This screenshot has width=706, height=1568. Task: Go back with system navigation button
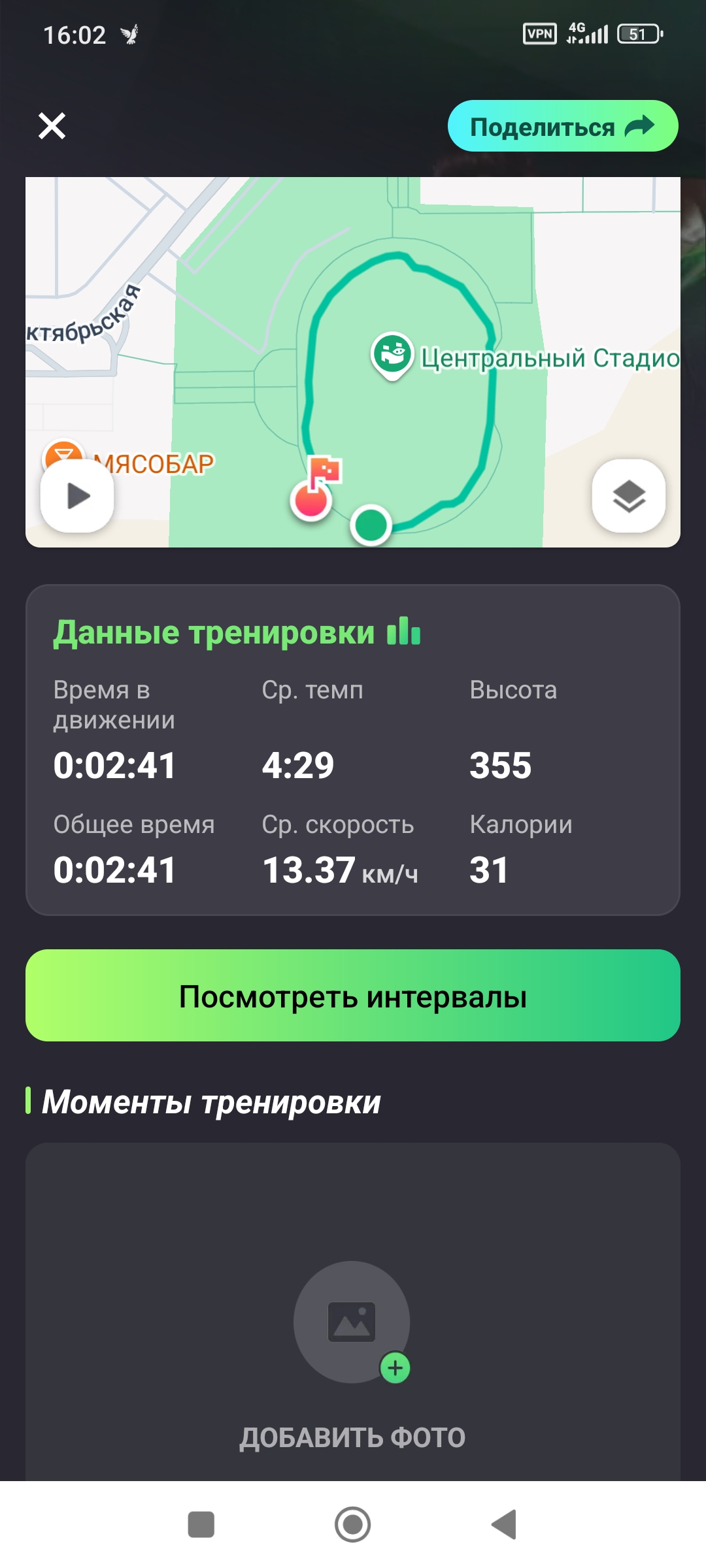pos(504,1524)
